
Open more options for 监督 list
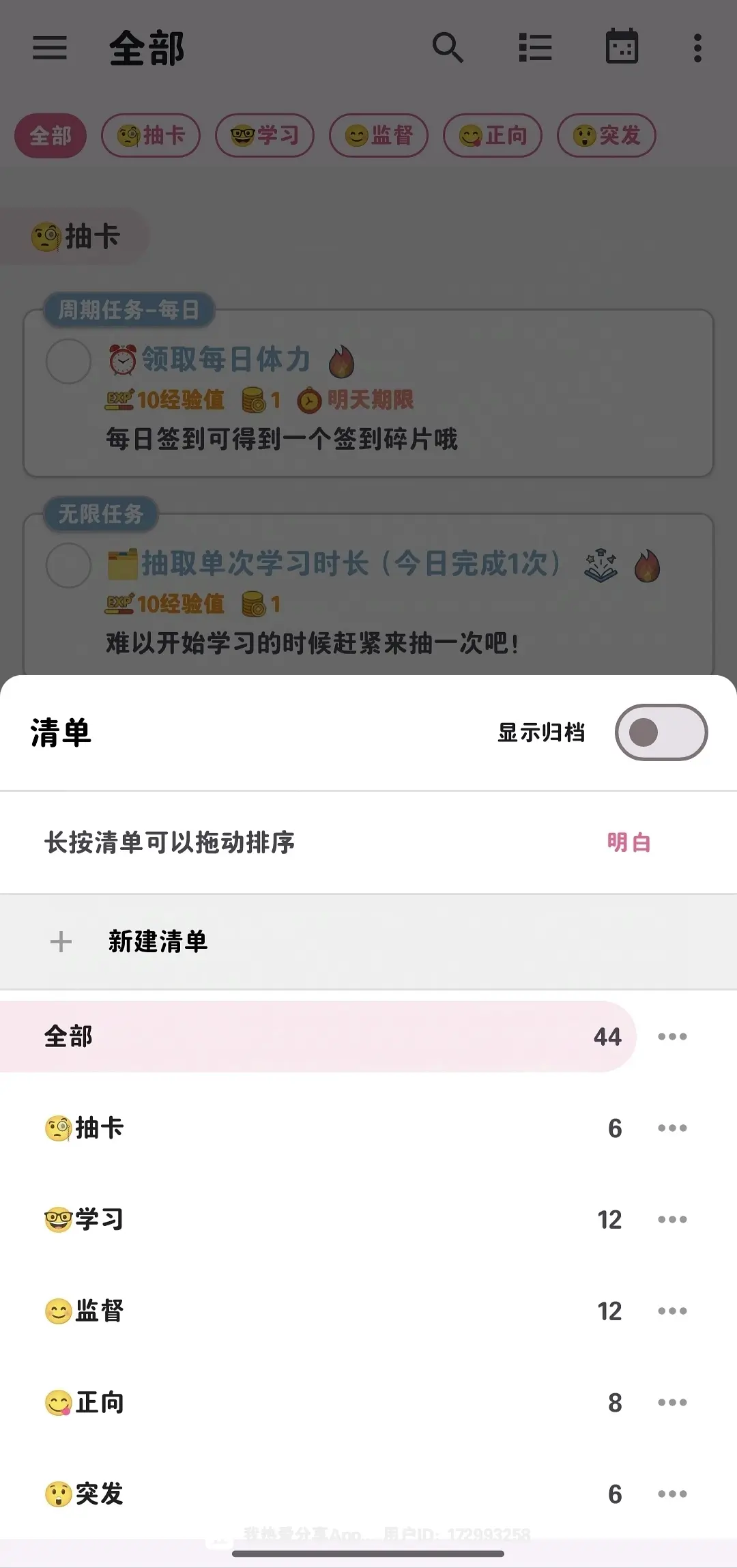(x=672, y=1311)
